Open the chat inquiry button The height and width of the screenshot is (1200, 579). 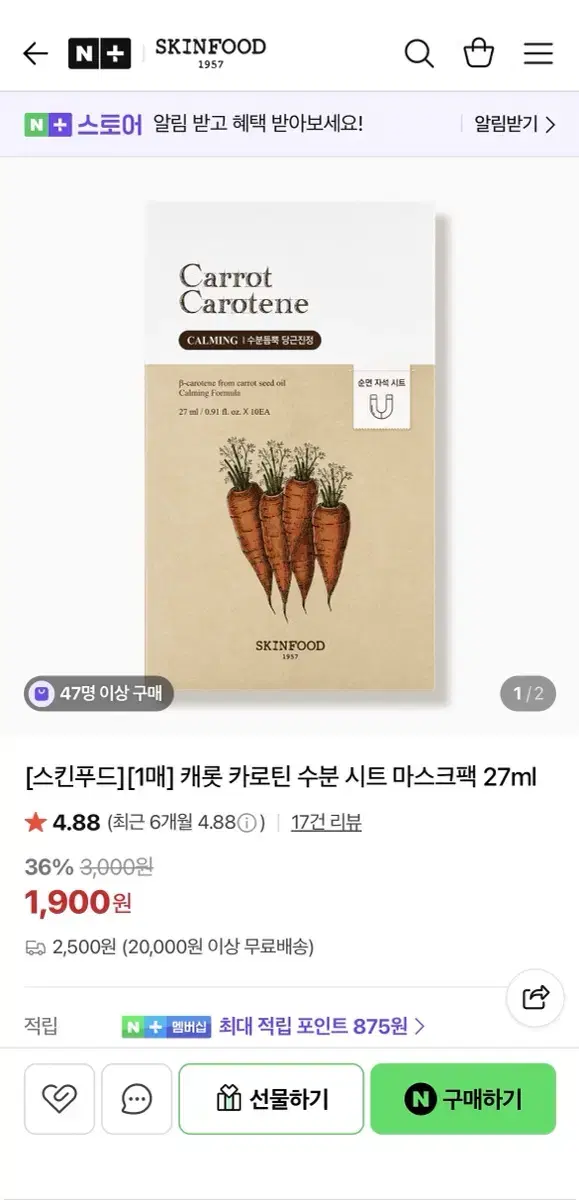point(136,1099)
